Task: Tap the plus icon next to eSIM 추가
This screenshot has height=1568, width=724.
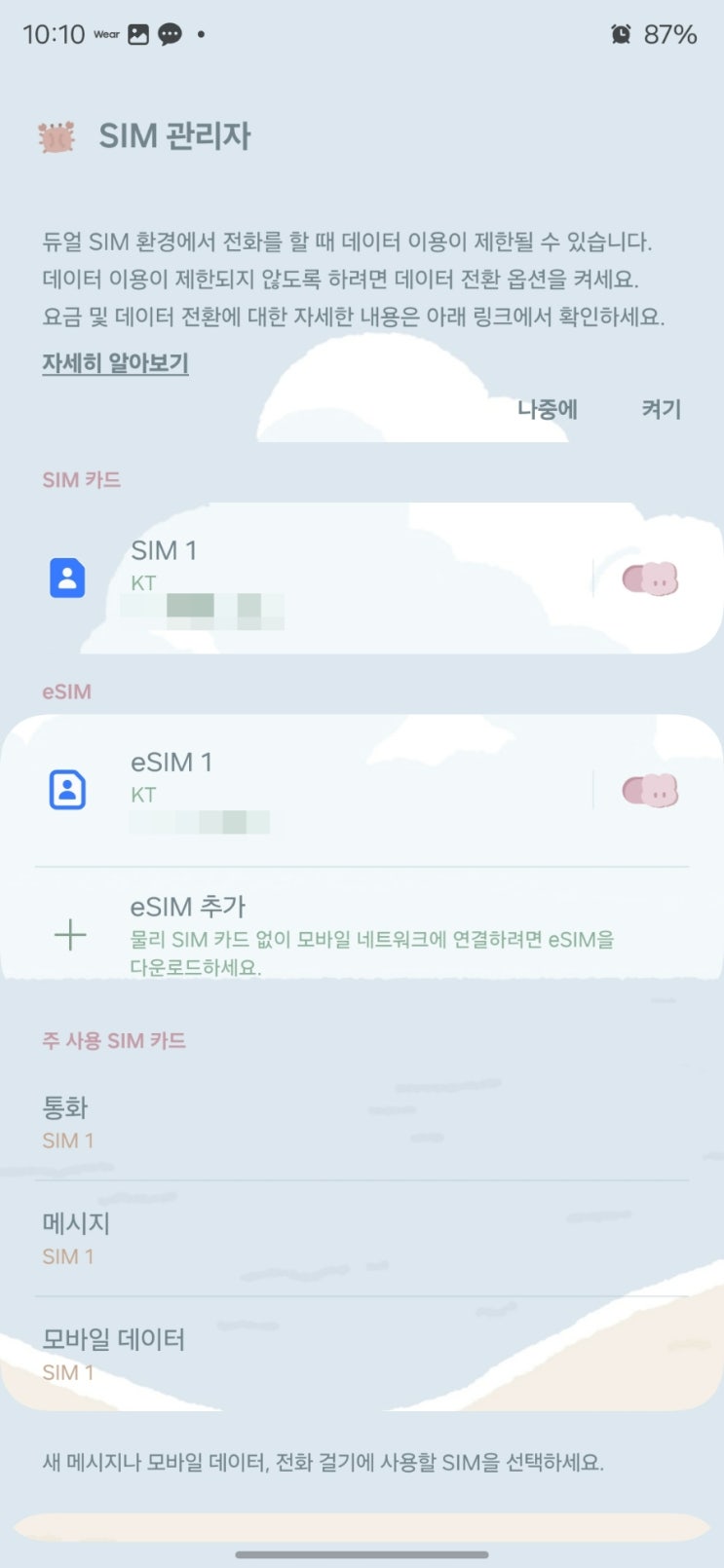Action: (x=69, y=932)
